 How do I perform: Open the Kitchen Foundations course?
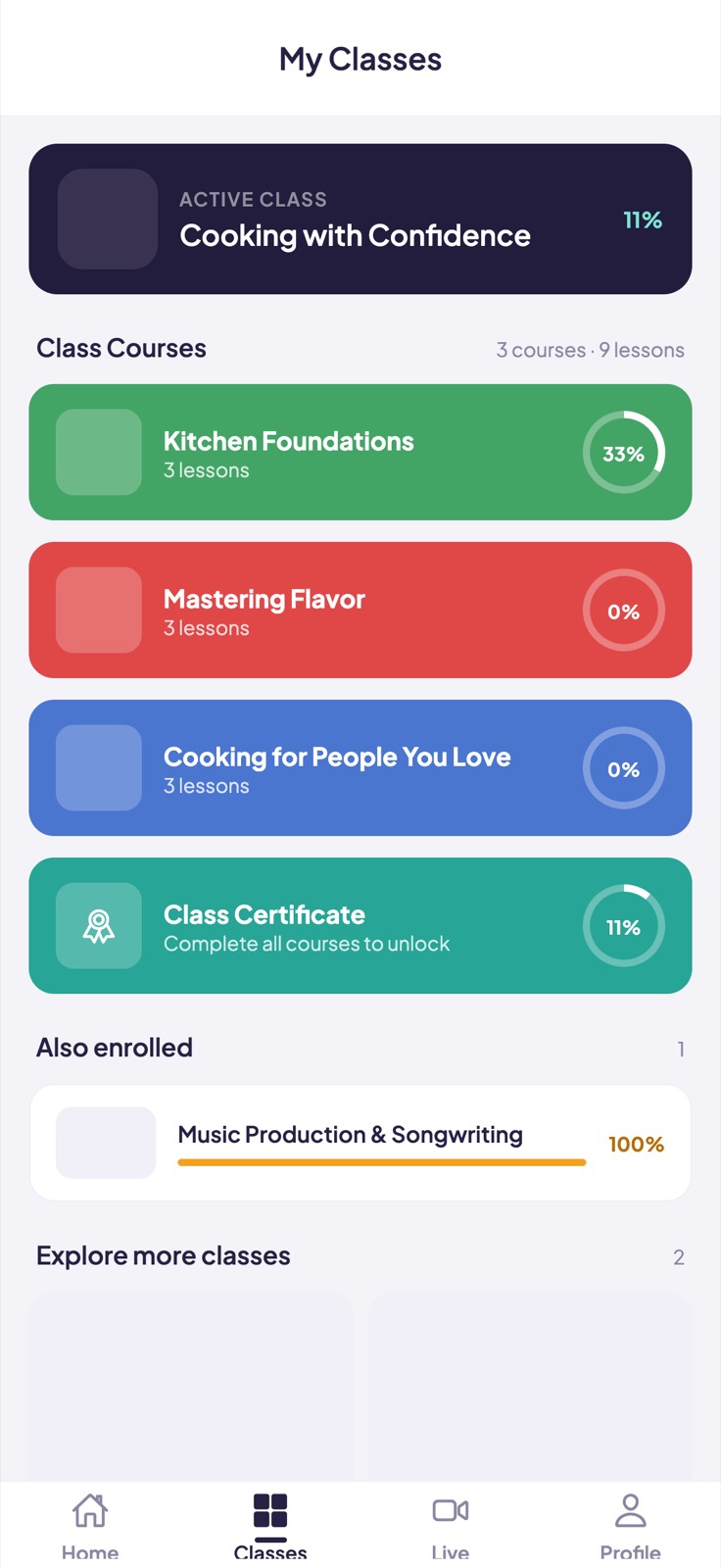(x=360, y=452)
